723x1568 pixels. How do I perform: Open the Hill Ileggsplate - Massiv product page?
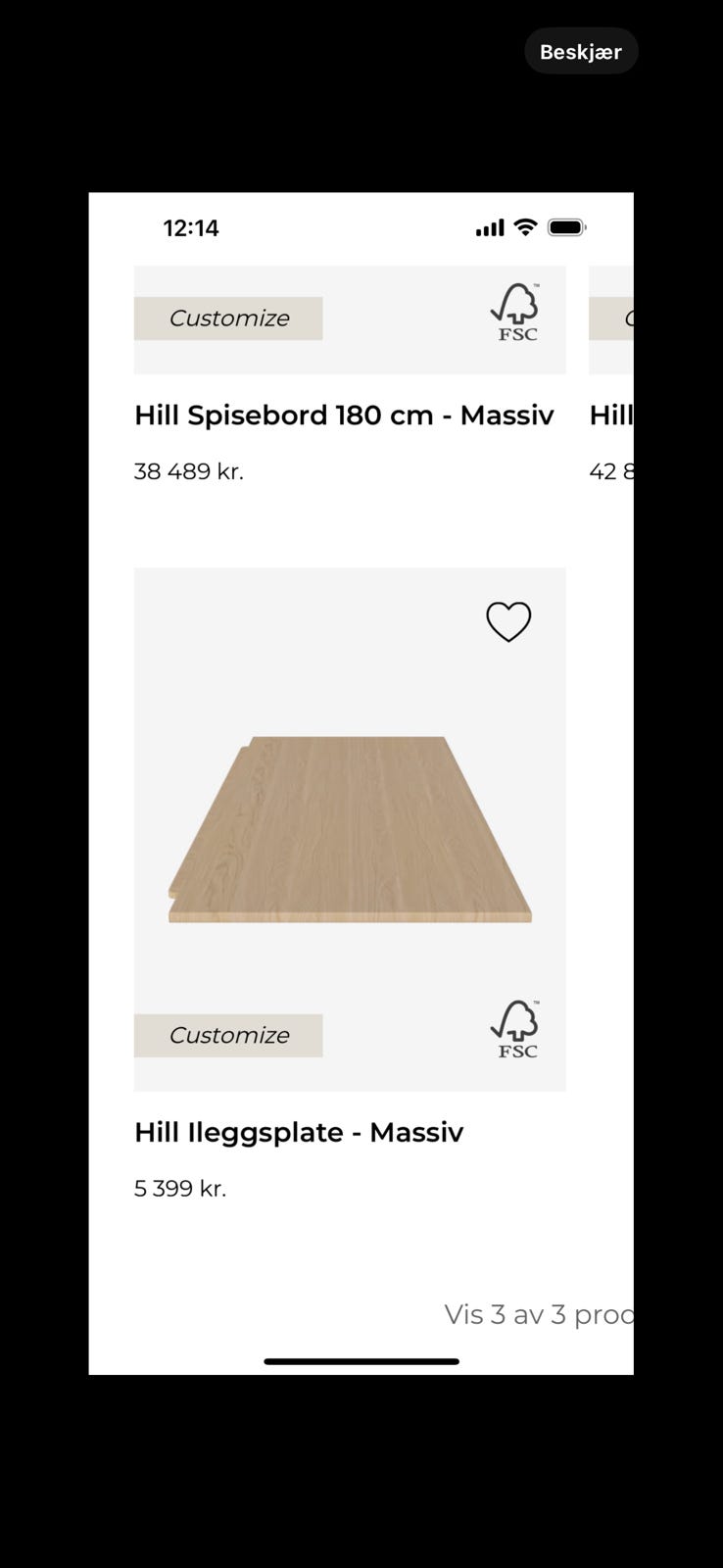pos(299,1132)
